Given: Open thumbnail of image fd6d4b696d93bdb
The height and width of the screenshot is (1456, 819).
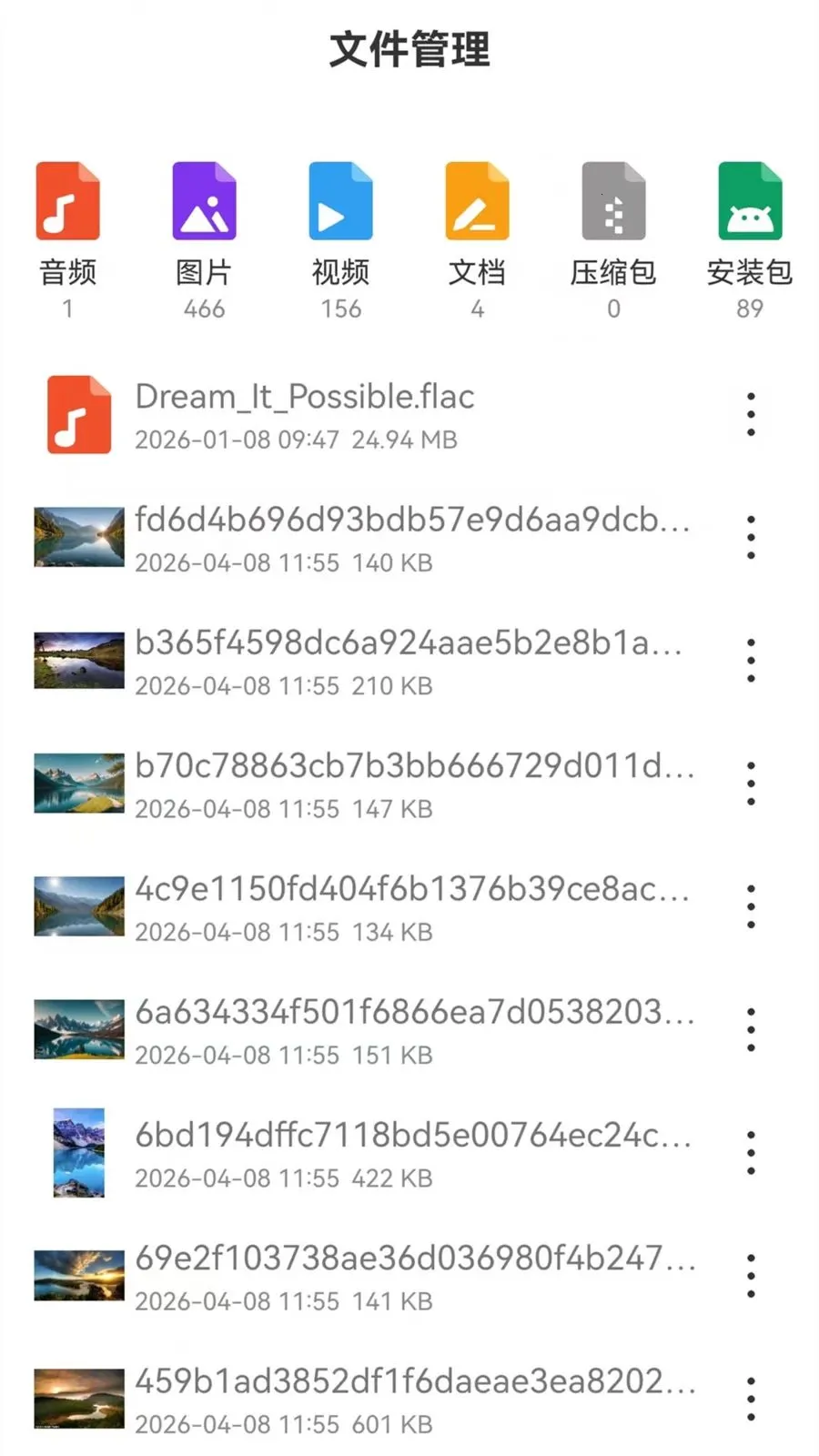Looking at the screenshot, I should pos(78,537).
